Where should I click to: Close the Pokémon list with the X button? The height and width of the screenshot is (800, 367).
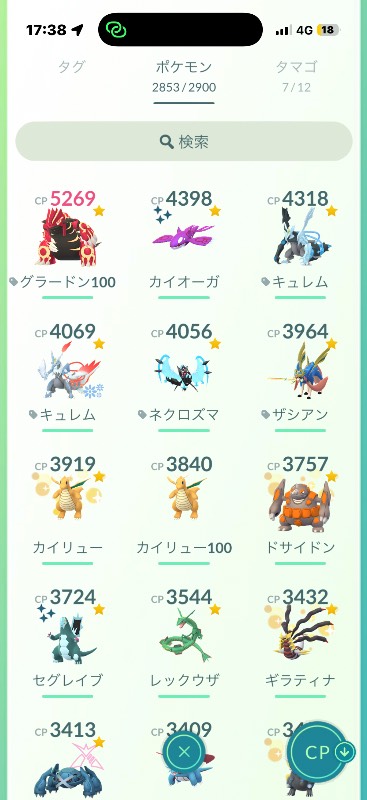tap(184, 752)
